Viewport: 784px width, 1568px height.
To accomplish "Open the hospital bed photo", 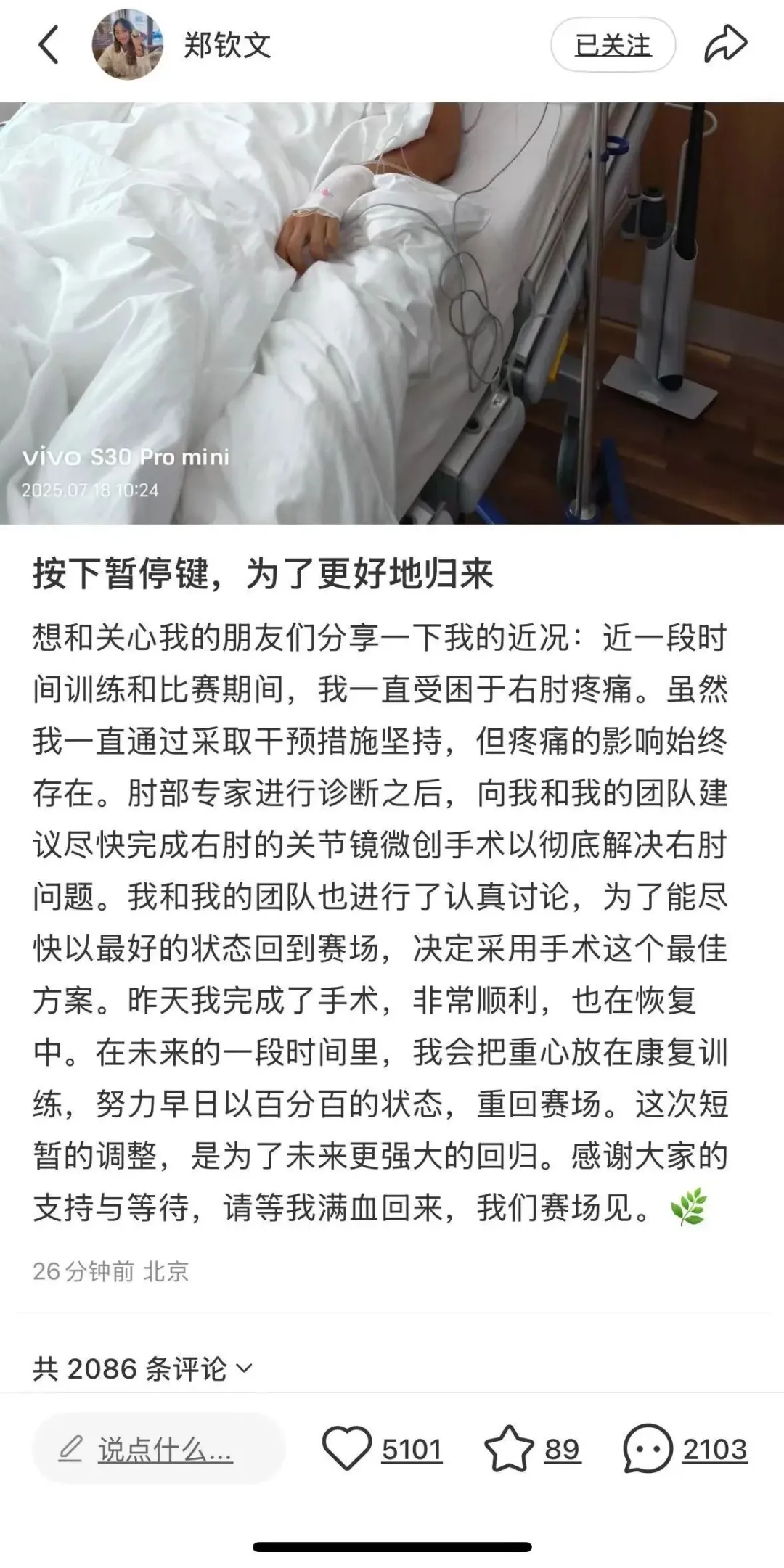I will 392,313.
